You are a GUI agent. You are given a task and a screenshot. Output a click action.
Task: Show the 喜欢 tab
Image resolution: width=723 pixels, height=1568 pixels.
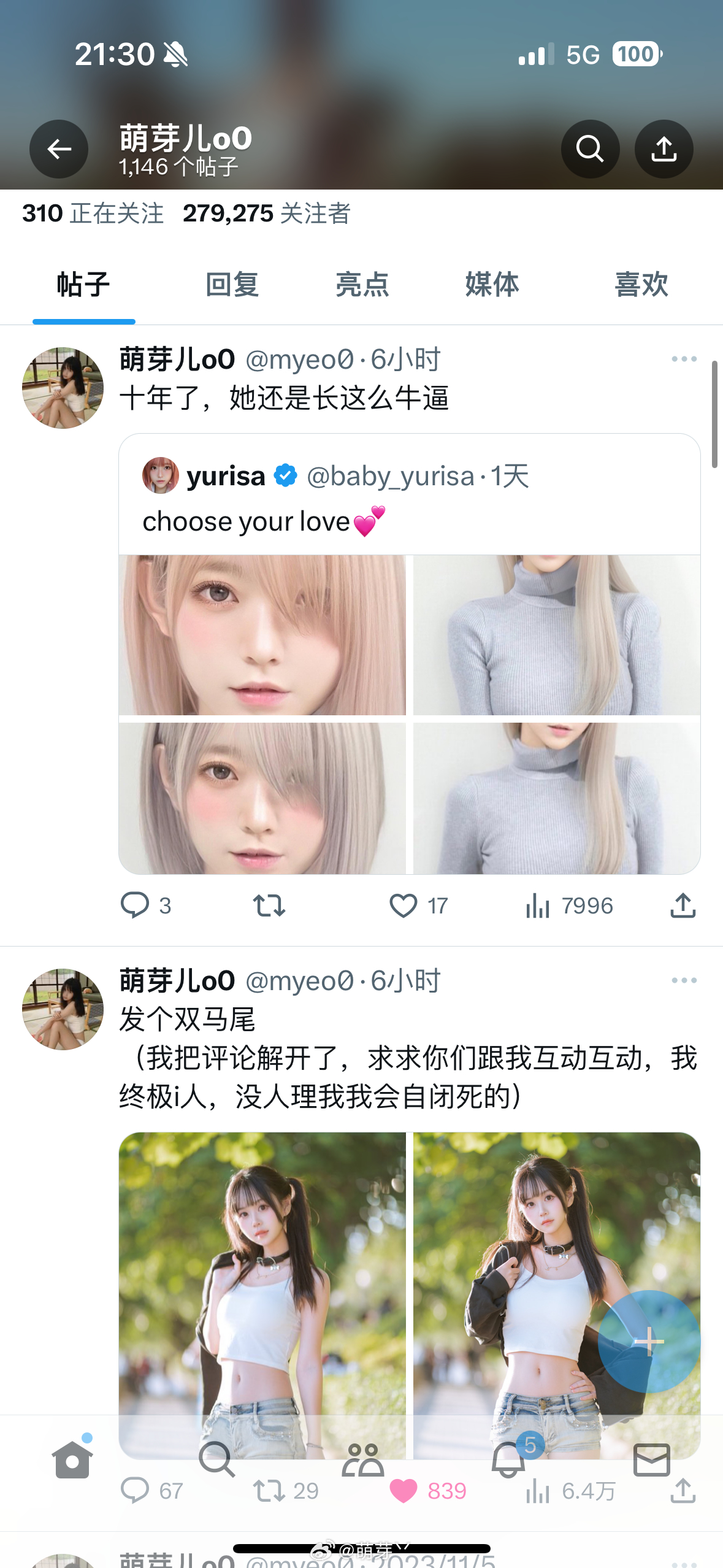click(641, 285)
